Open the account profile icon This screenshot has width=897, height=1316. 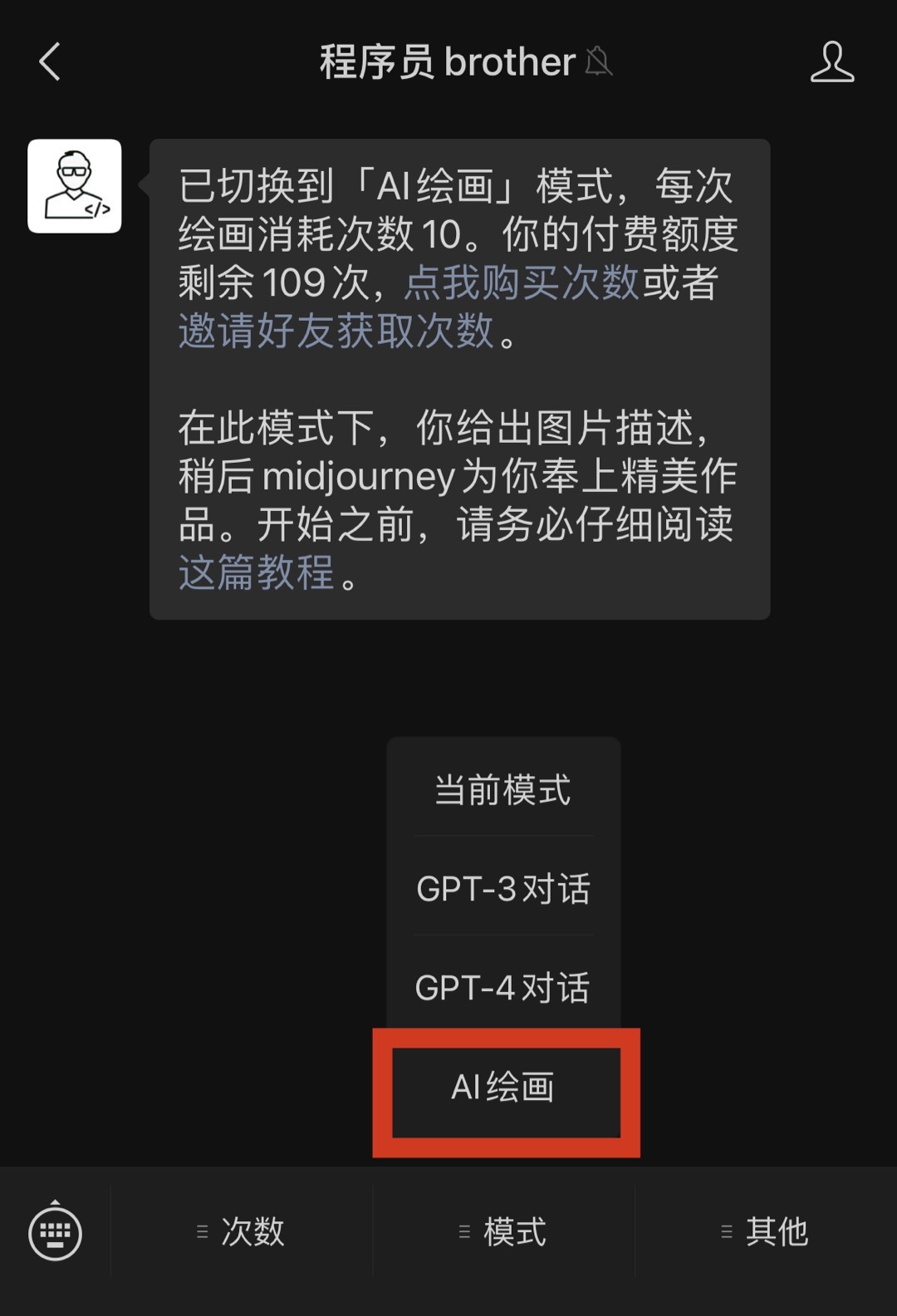[831, 62]
